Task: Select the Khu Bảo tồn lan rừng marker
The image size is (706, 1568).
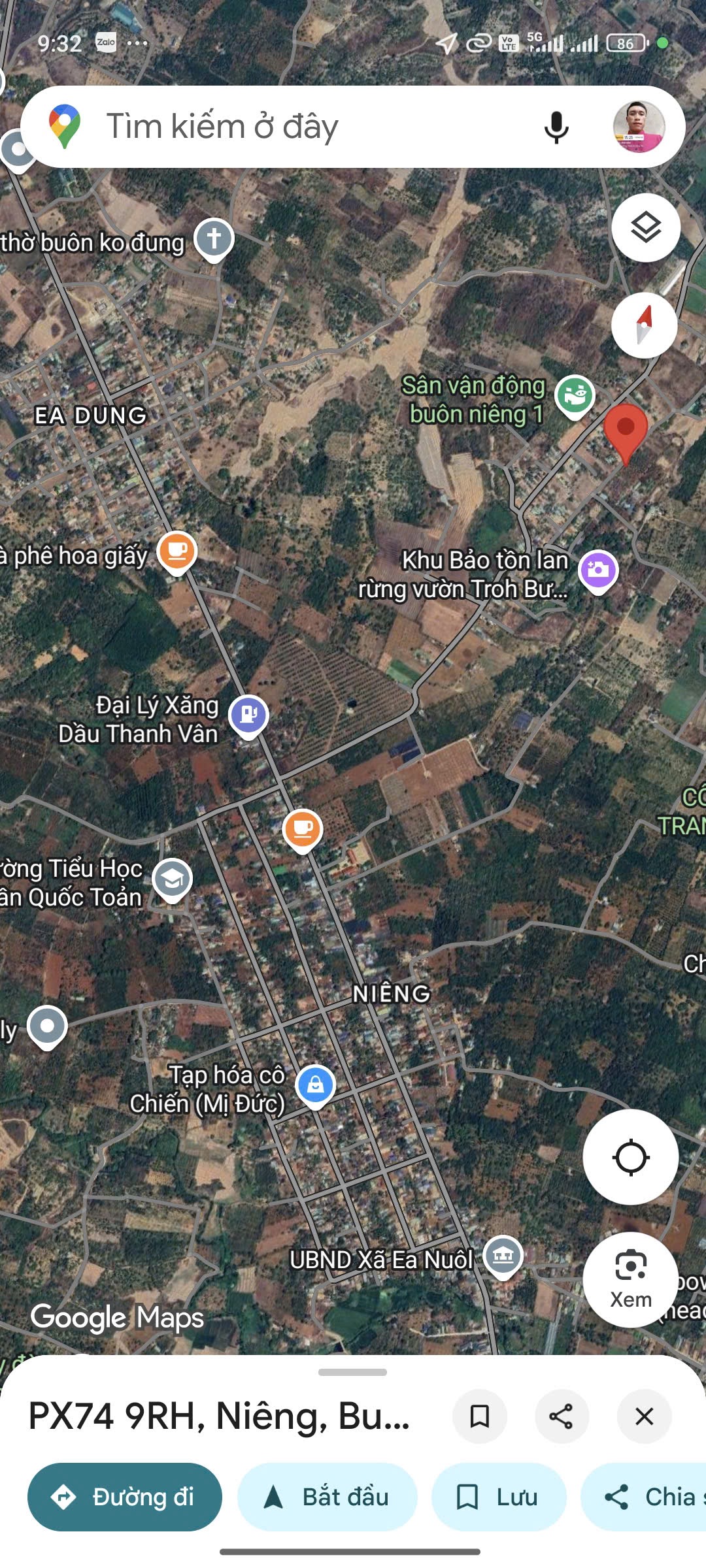Action: tap(598, 570)
